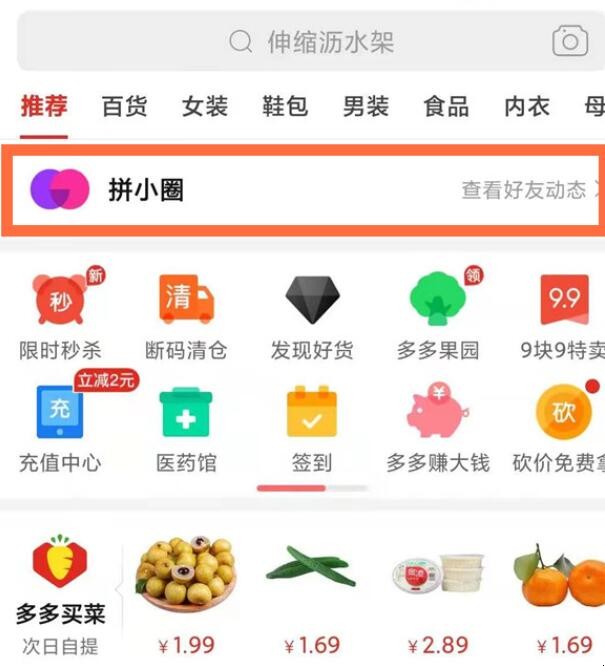Switch to the 女装 tab
This screenshot has height=666, width=605.
coord(205,106)
